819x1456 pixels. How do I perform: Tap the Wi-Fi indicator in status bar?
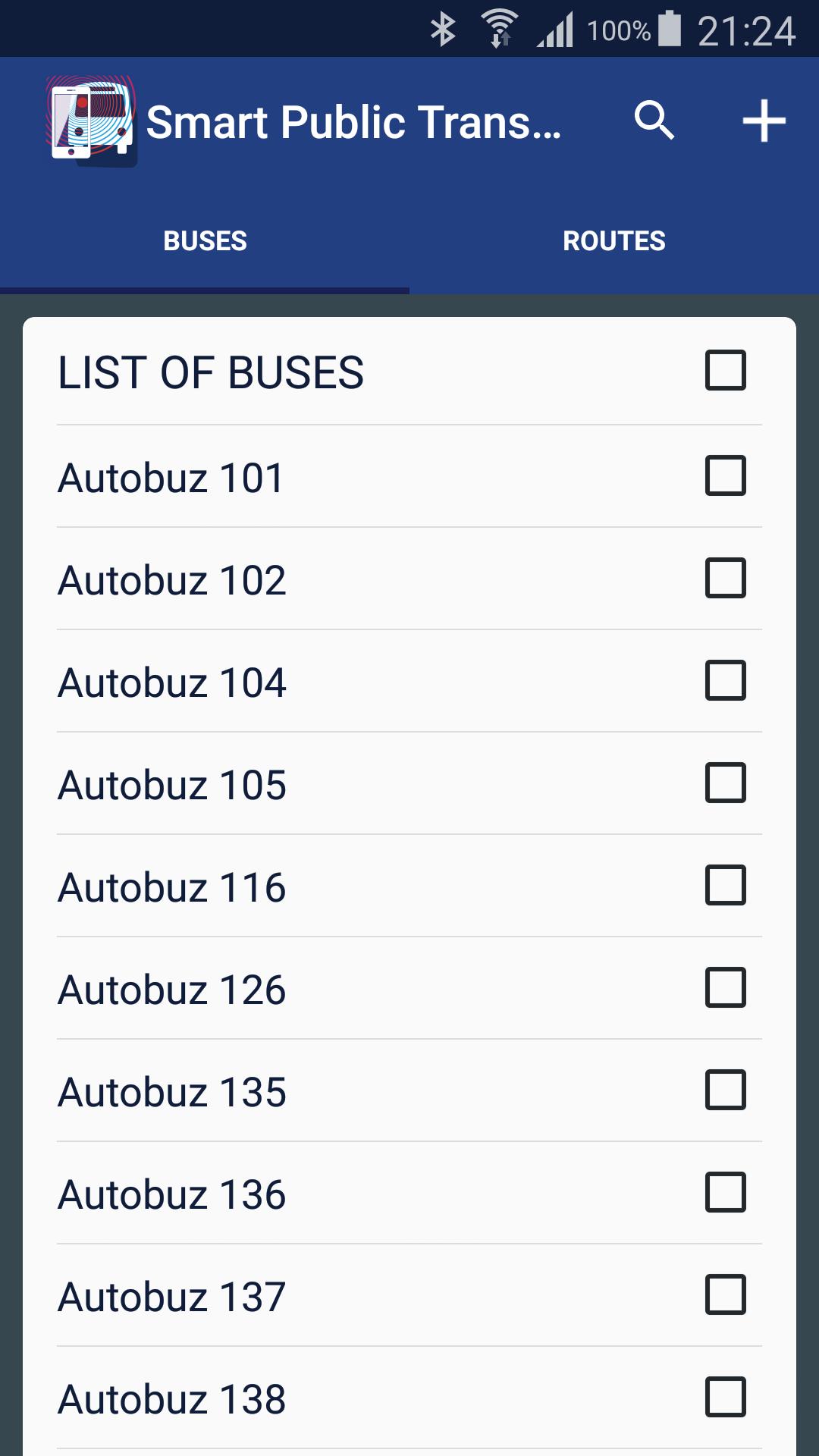point(497,27)
